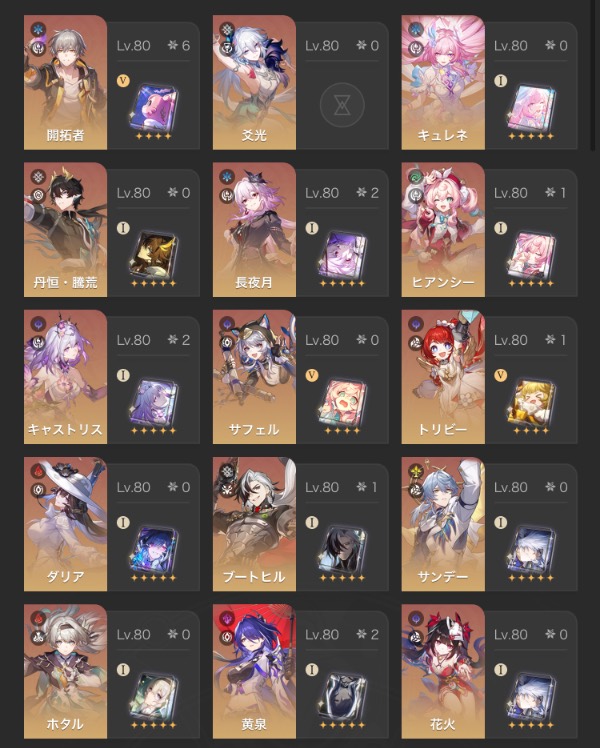
Task: Select the ブートヒル character card
Action: click(x=300, y=524)
